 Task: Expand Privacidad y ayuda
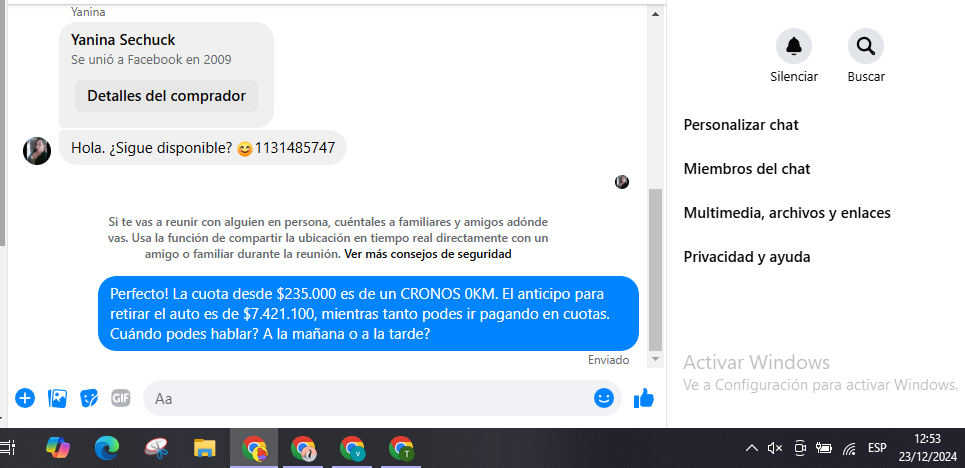click(747, 257)
